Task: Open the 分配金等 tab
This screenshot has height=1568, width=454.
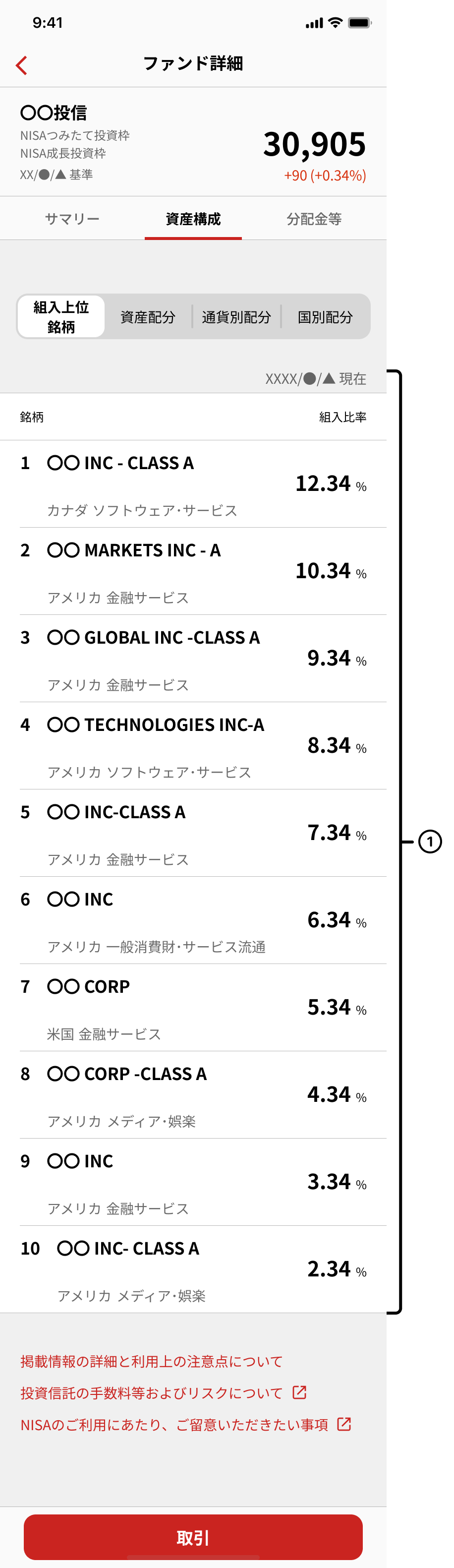Action: click(x=314, y=219)
